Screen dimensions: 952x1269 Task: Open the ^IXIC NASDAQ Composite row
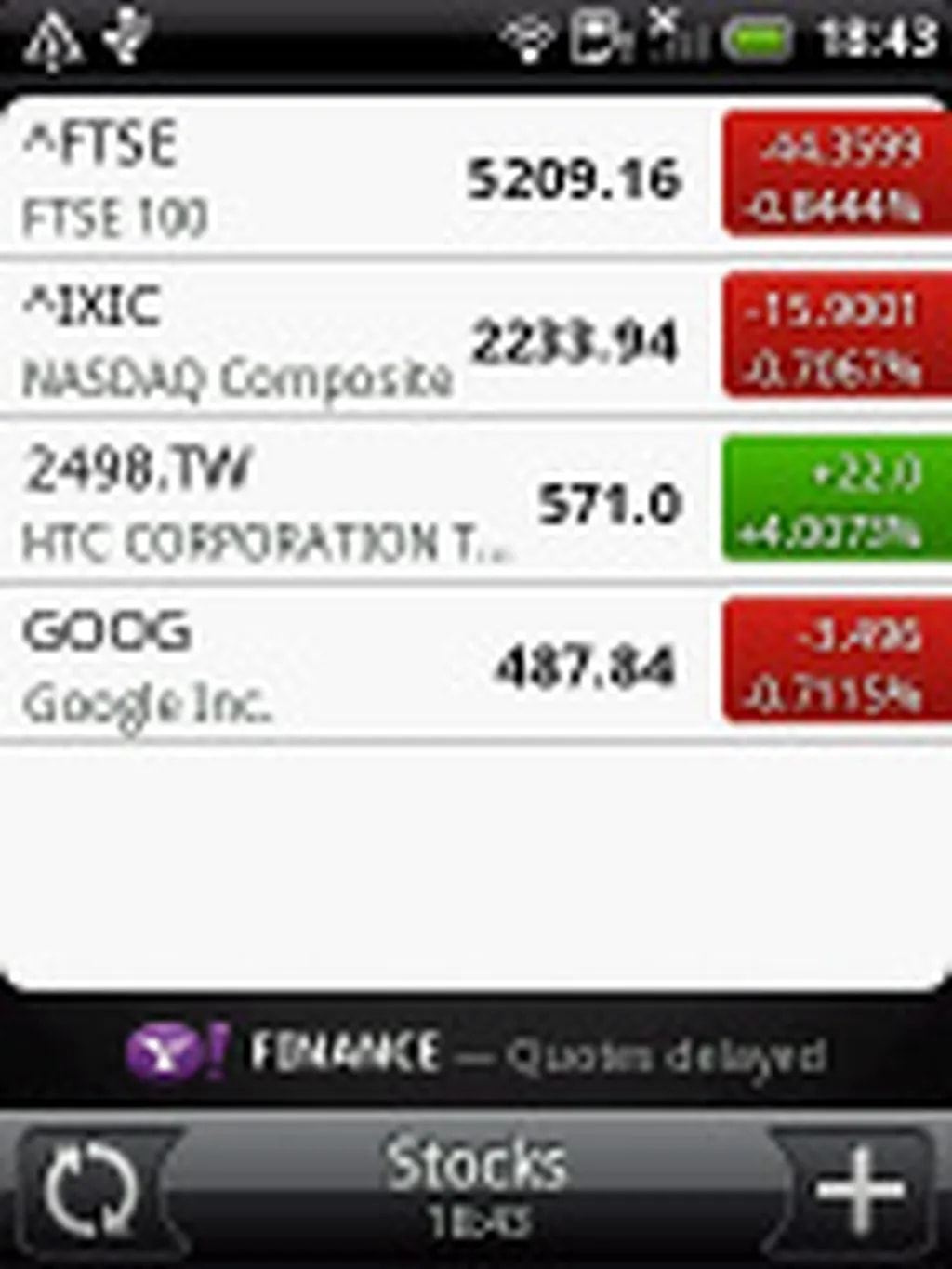coord(353,341)
